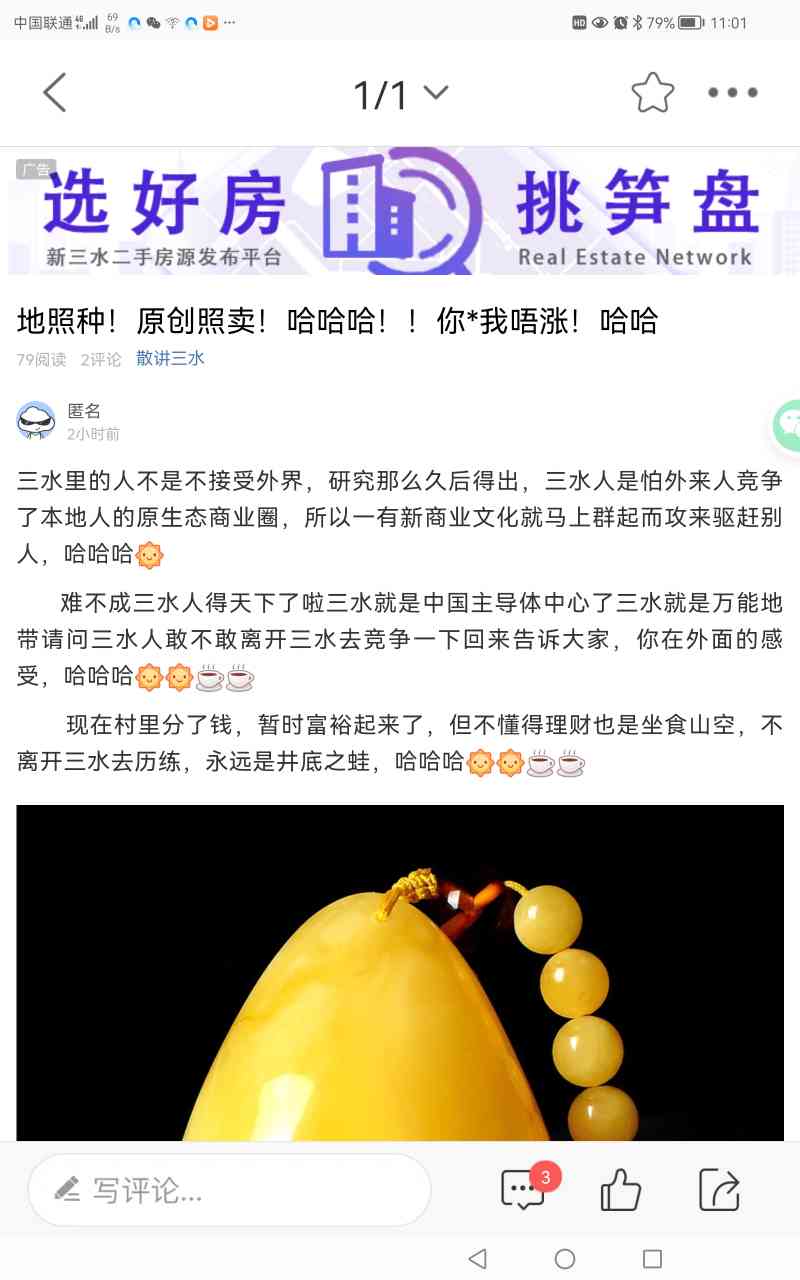This screenshot has height=1280, width=800.
Task: View the 匿名 author's avatar
Action: tap(36, 421)
